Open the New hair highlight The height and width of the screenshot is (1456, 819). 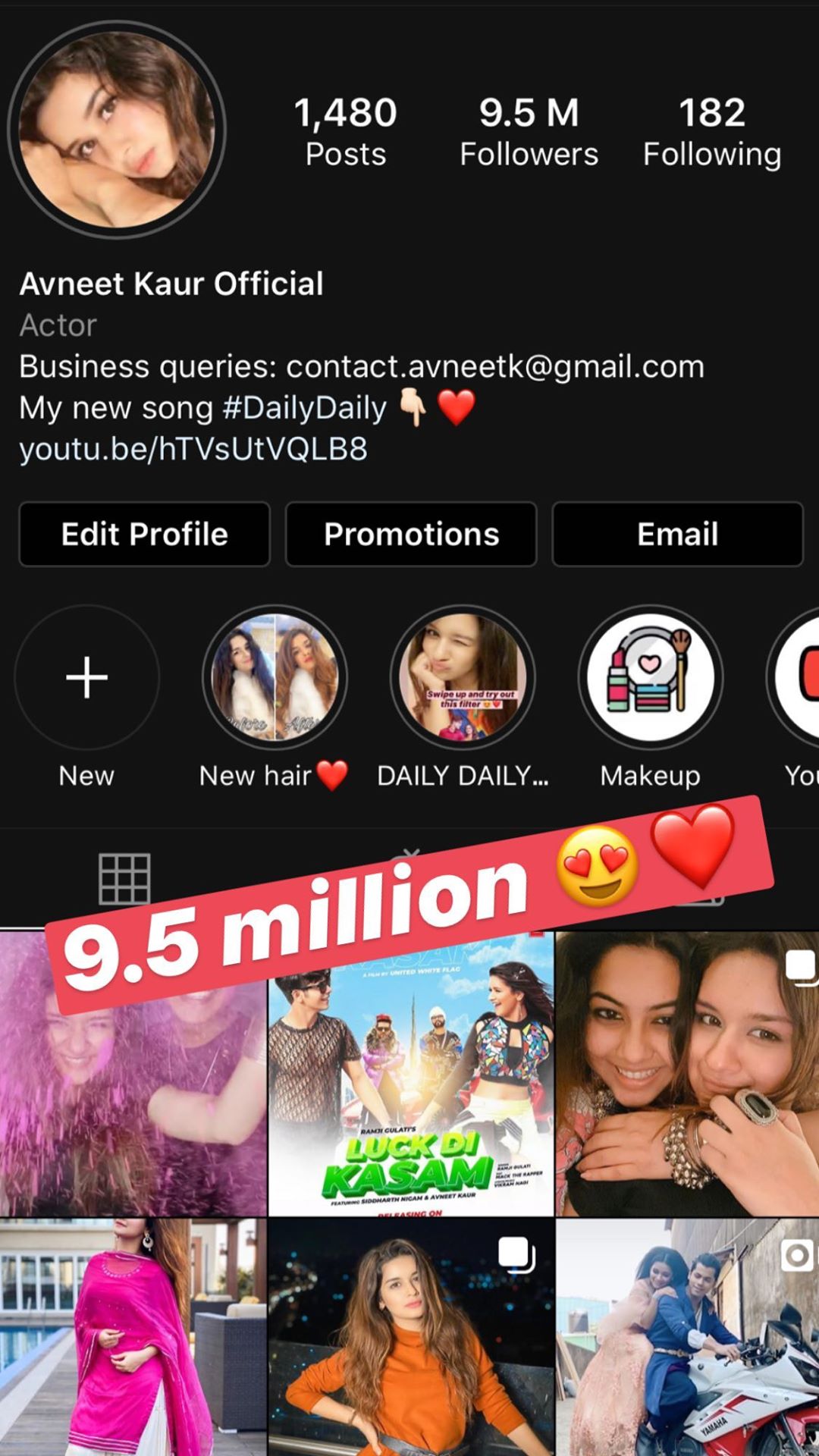pos(275,677)
